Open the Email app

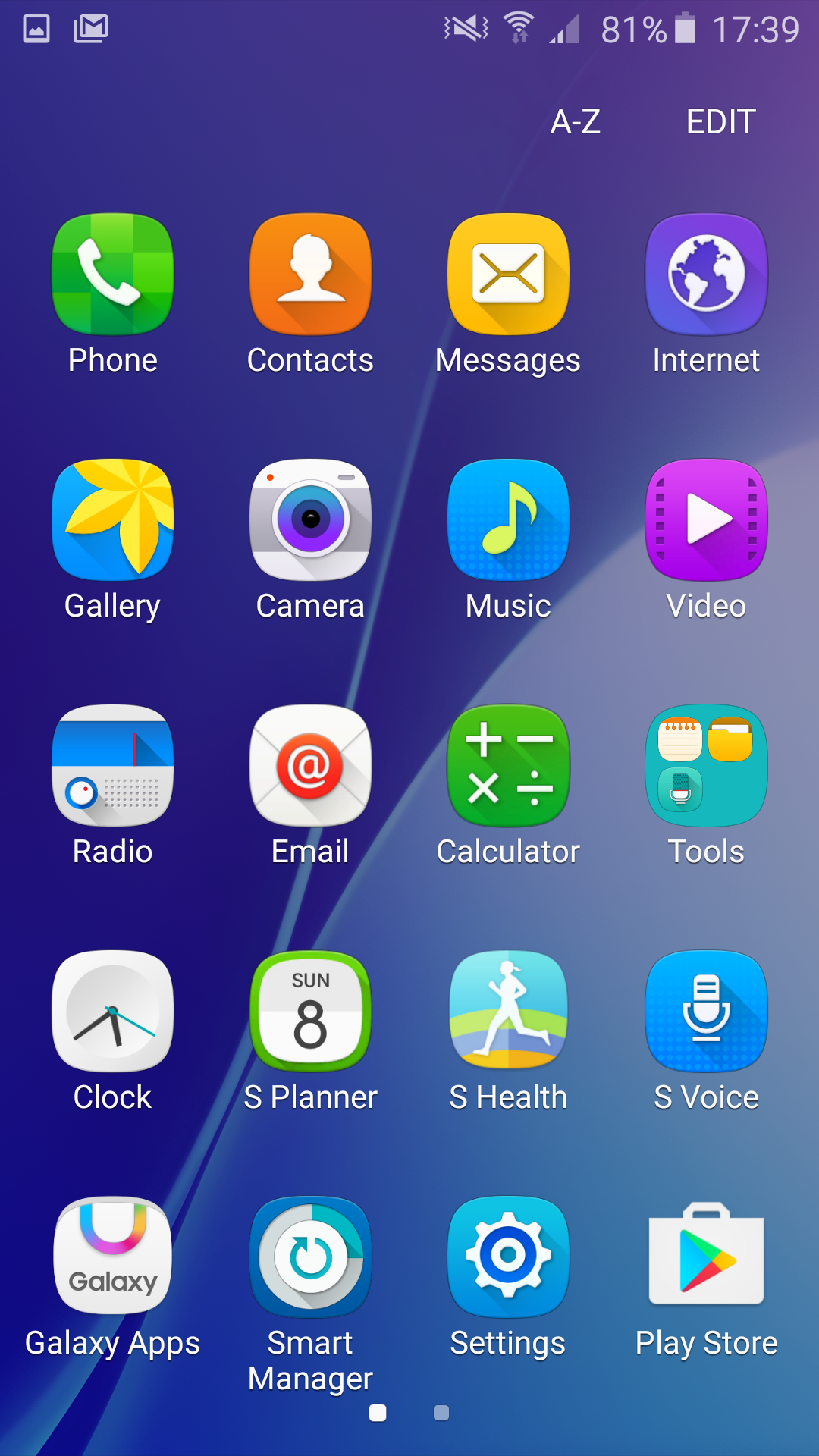tap(310, 766)
